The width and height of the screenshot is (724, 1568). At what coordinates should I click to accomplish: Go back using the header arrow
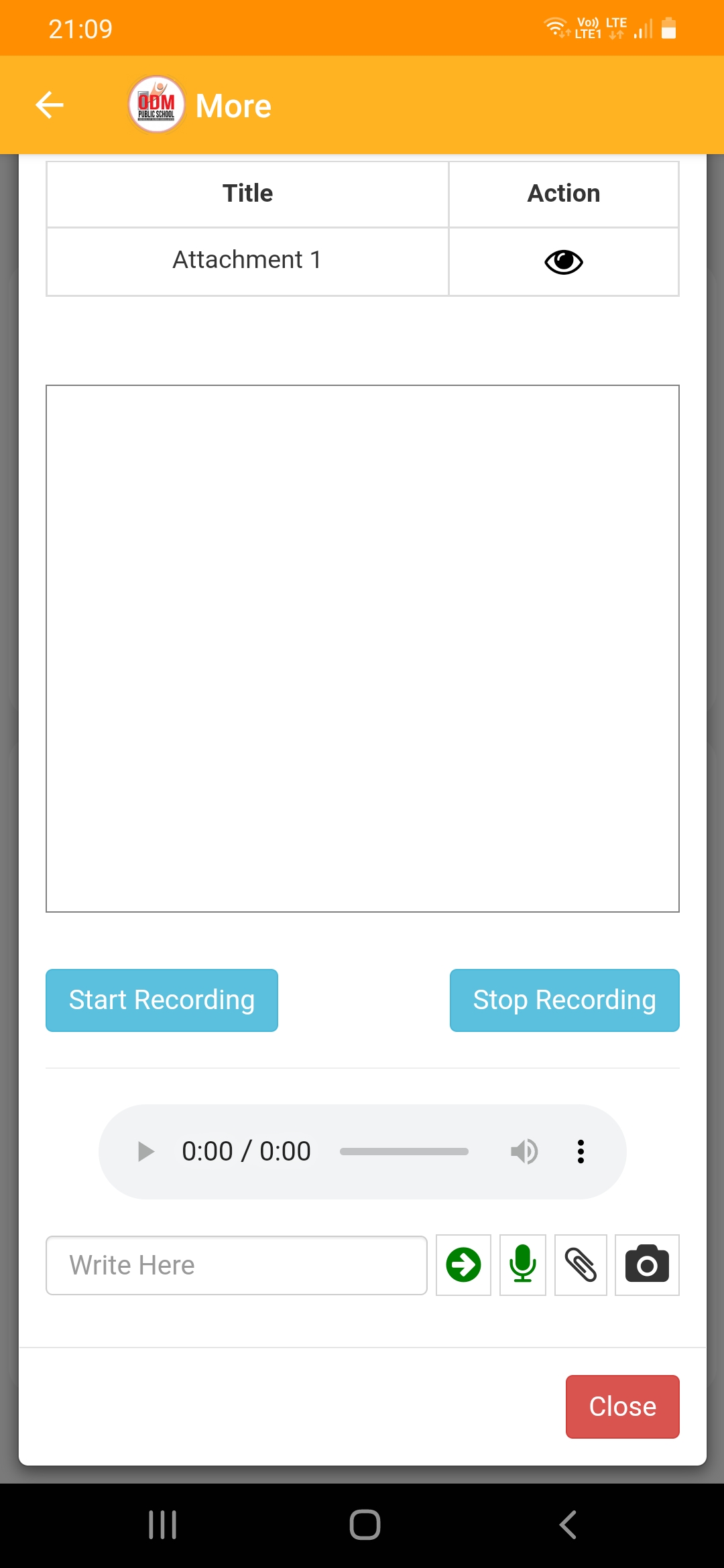click(x=50, y=105)
